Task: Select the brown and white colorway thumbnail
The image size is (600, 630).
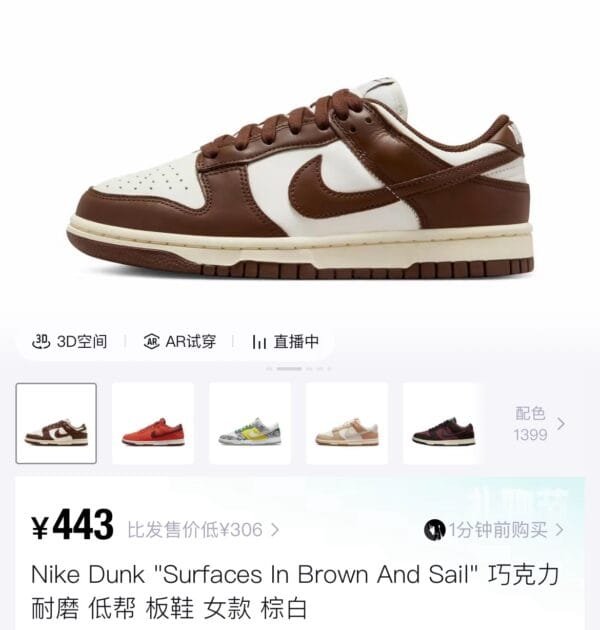Action: click(56, 424)
